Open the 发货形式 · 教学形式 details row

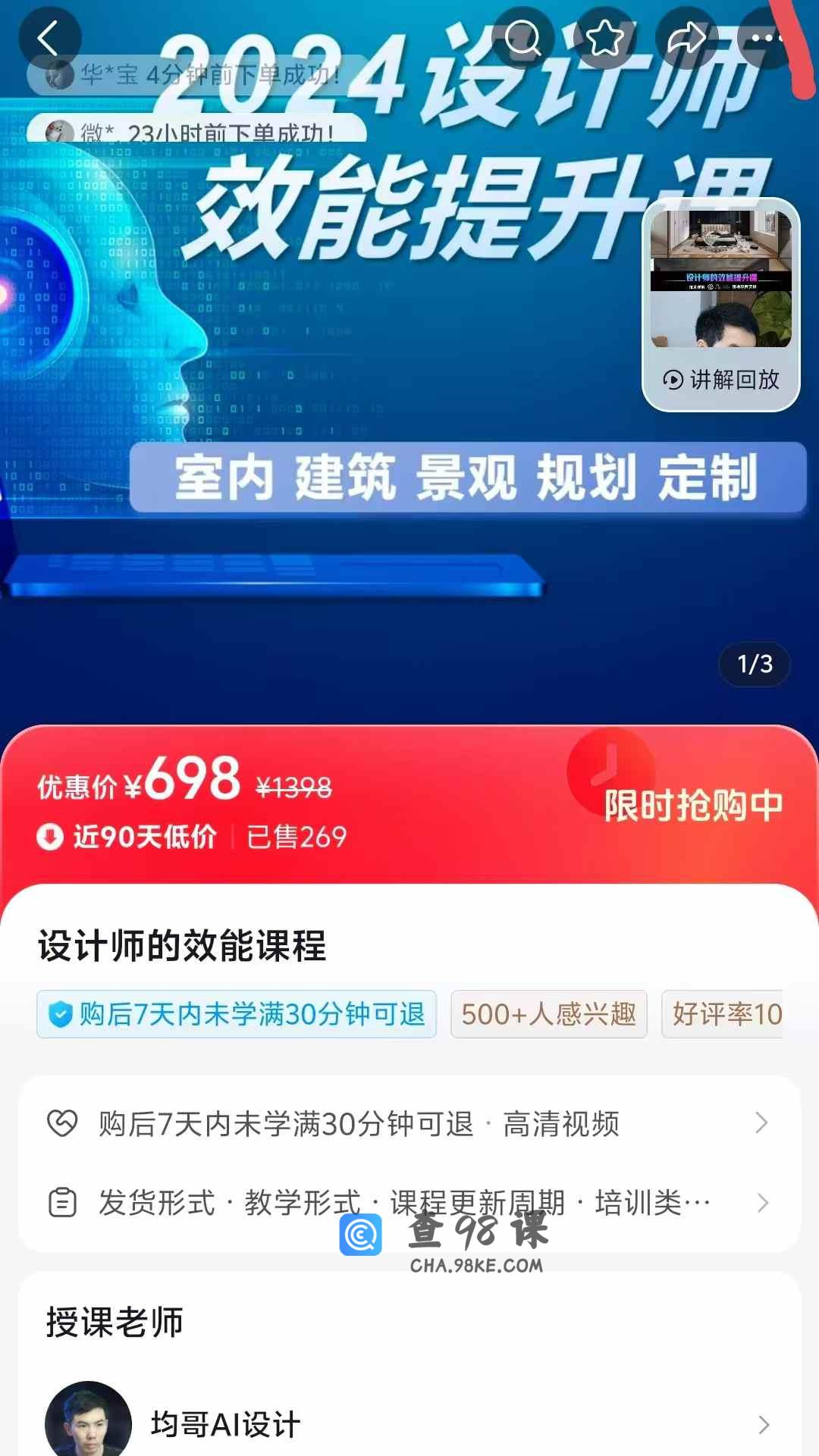[409, 1203]
